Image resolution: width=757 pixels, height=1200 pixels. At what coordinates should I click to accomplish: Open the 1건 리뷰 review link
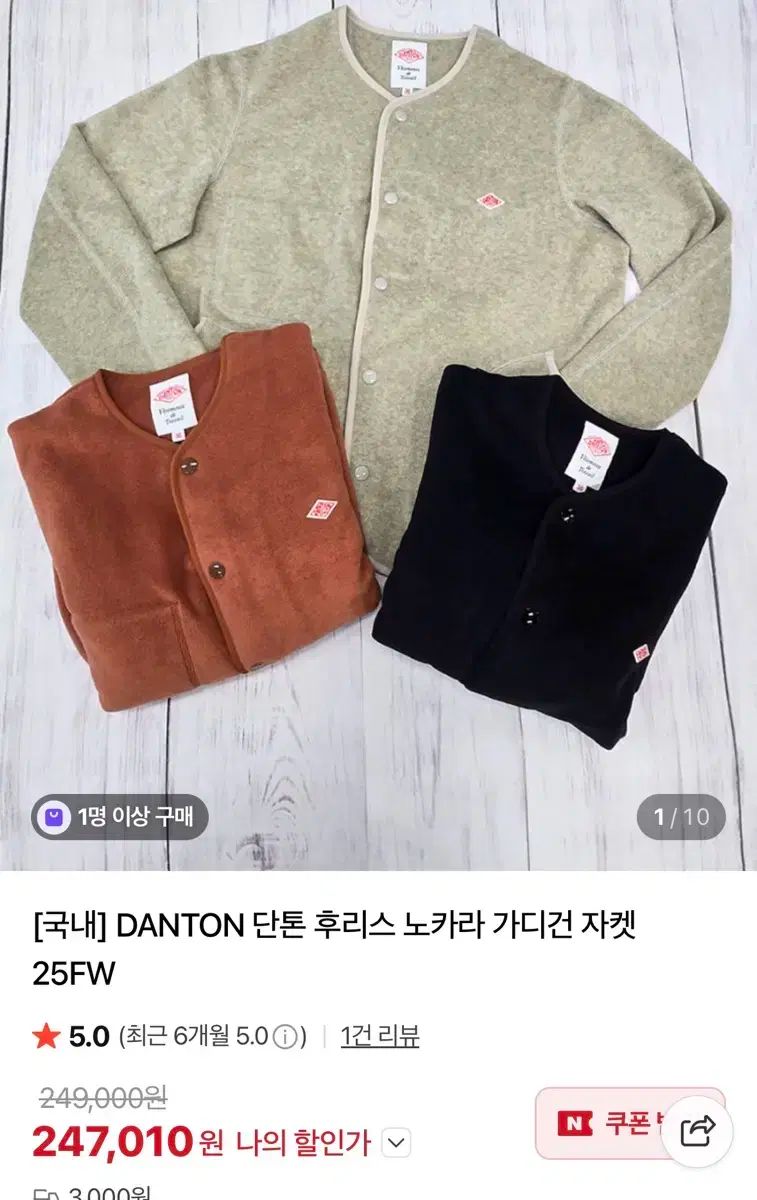(x=379, y=1037)
